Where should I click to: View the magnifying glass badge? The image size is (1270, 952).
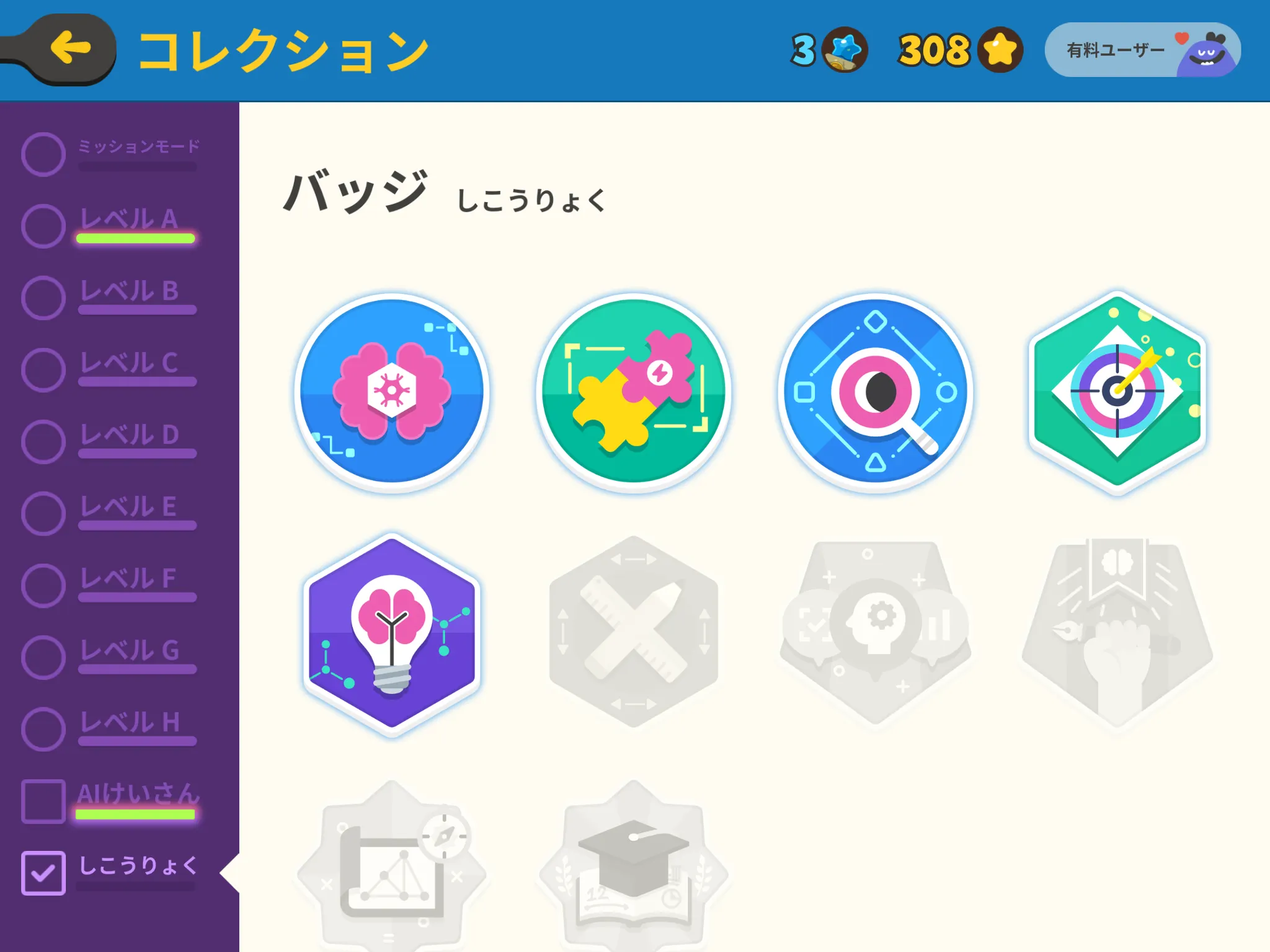click(x=876, y=392)
